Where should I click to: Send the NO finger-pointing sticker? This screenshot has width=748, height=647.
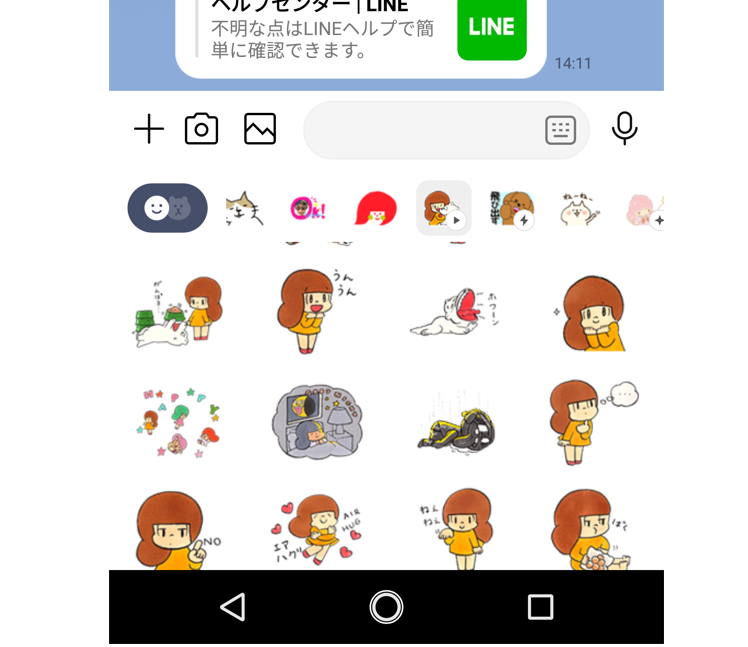click(173, 528)
